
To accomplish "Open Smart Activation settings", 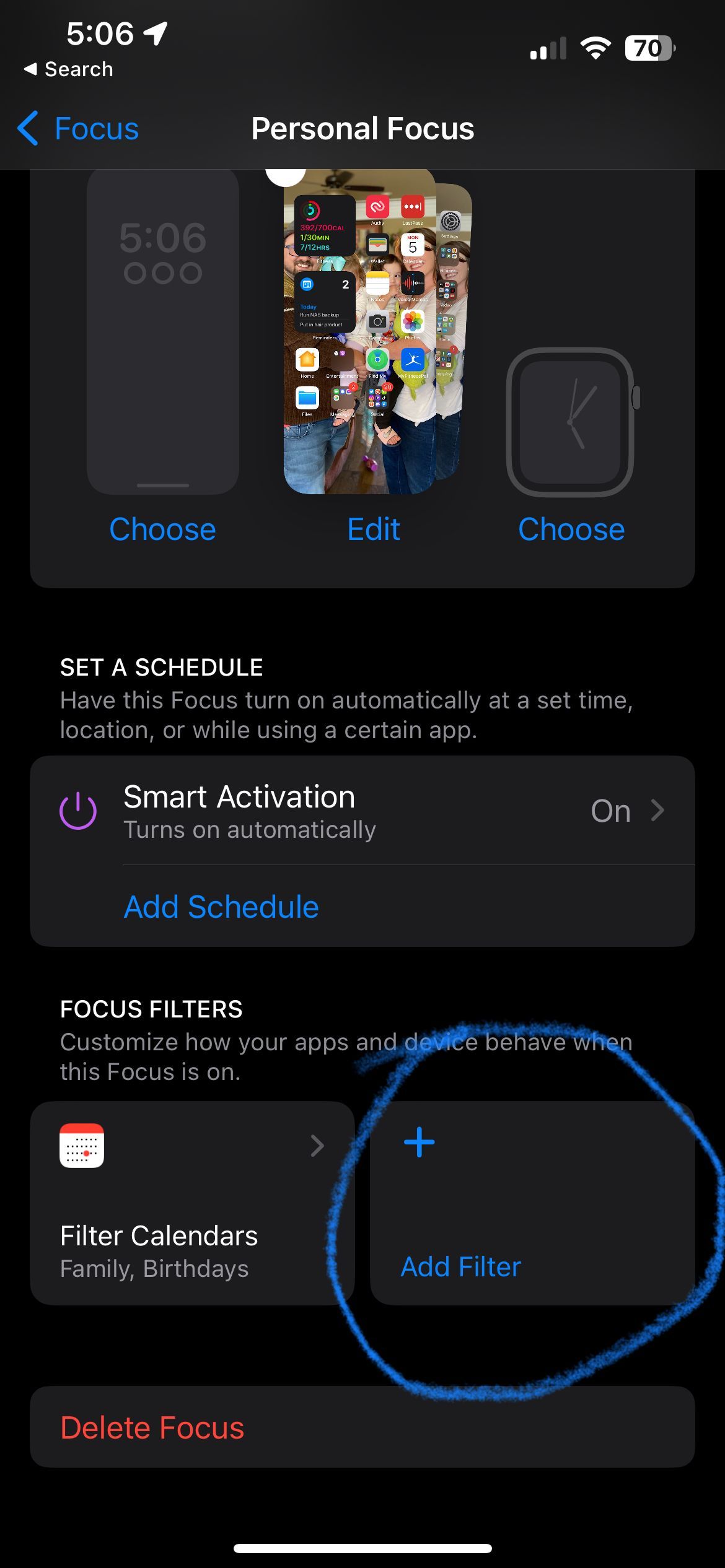I will (362, 811).
